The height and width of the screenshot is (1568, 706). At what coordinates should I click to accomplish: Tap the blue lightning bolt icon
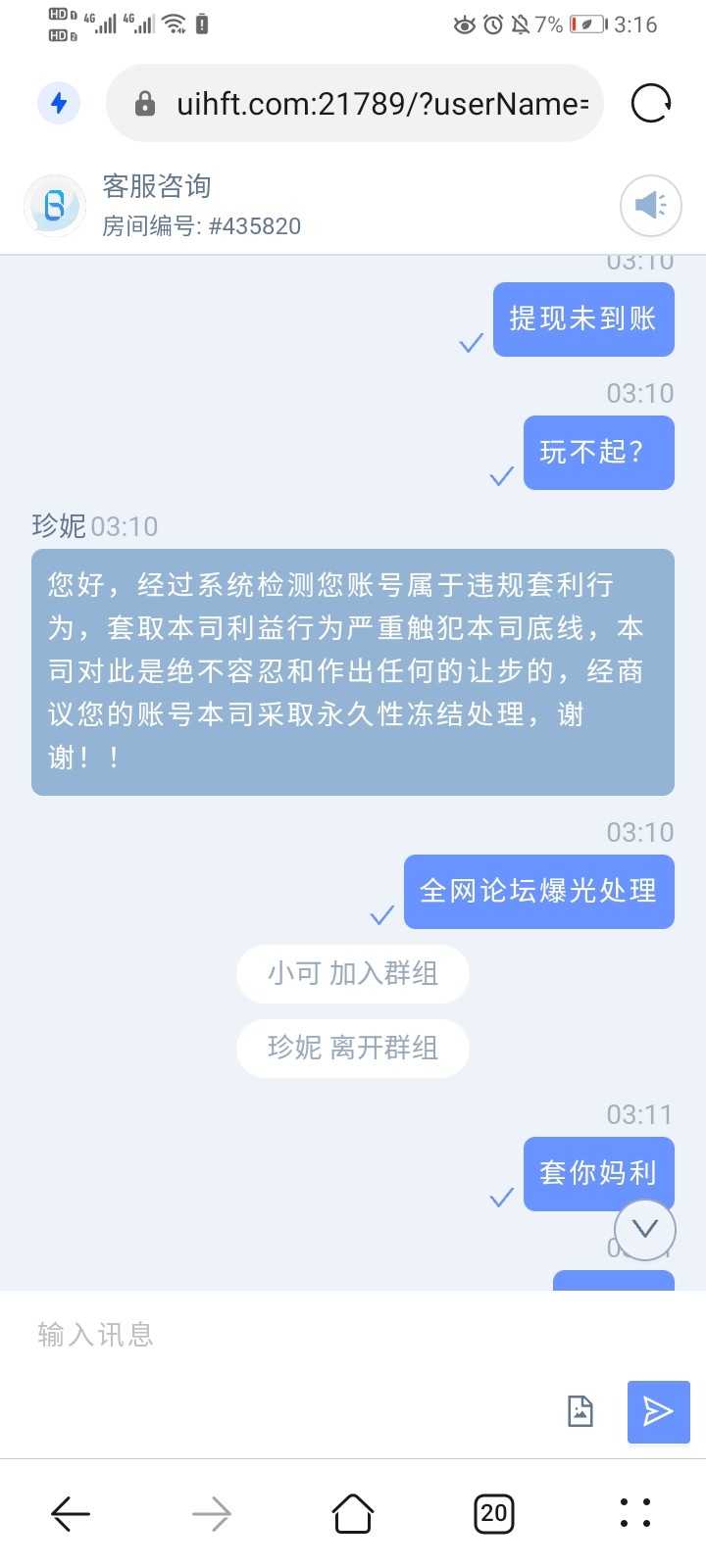coord(59,103)
